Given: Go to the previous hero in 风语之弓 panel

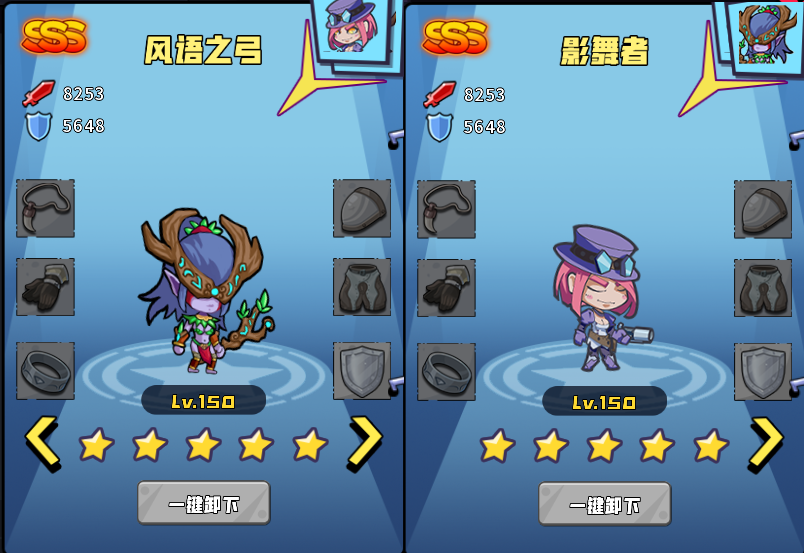Looking at the screenshot, I should (41, 442).
